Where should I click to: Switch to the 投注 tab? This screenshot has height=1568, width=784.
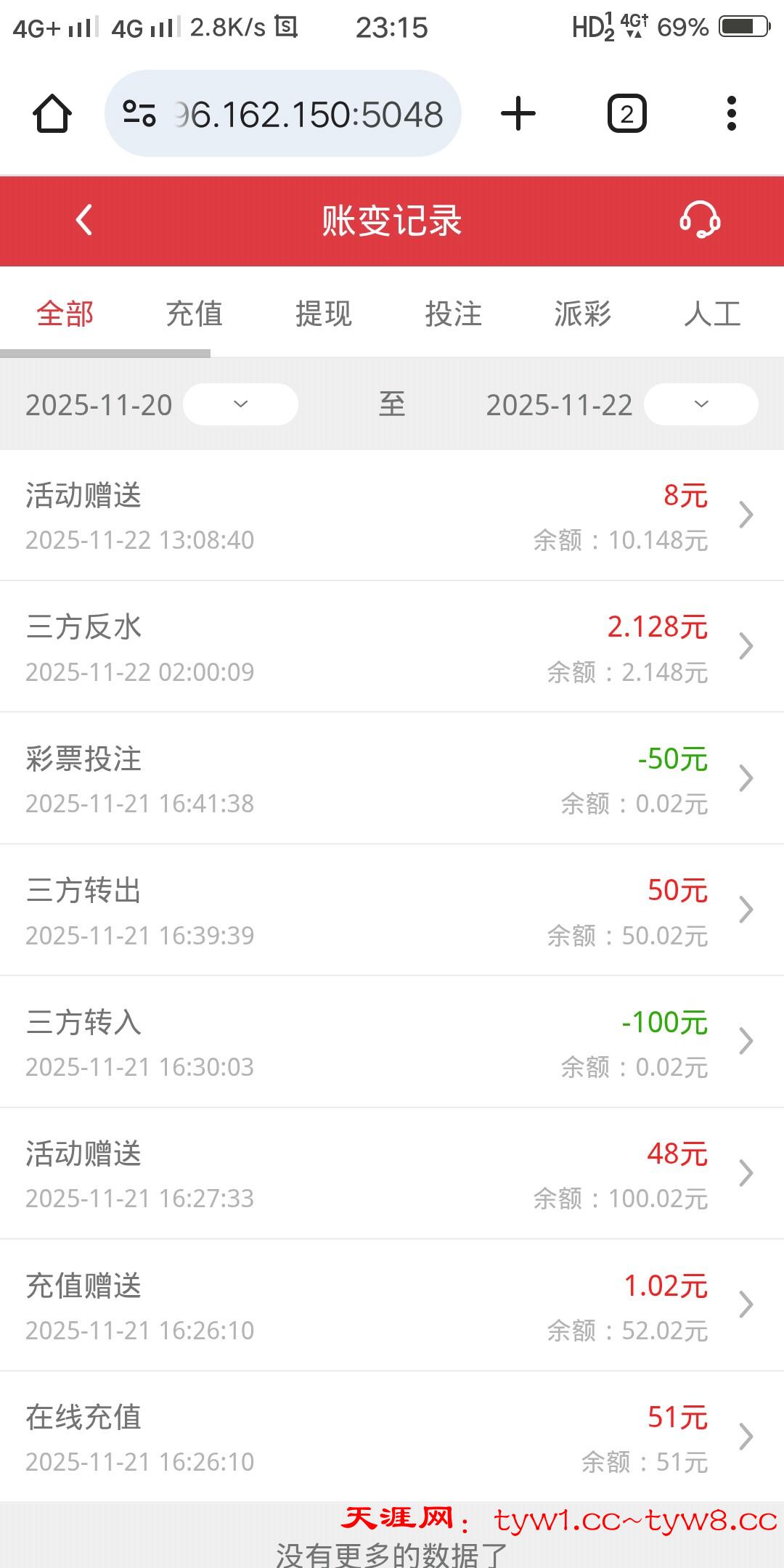click(453, 314)
